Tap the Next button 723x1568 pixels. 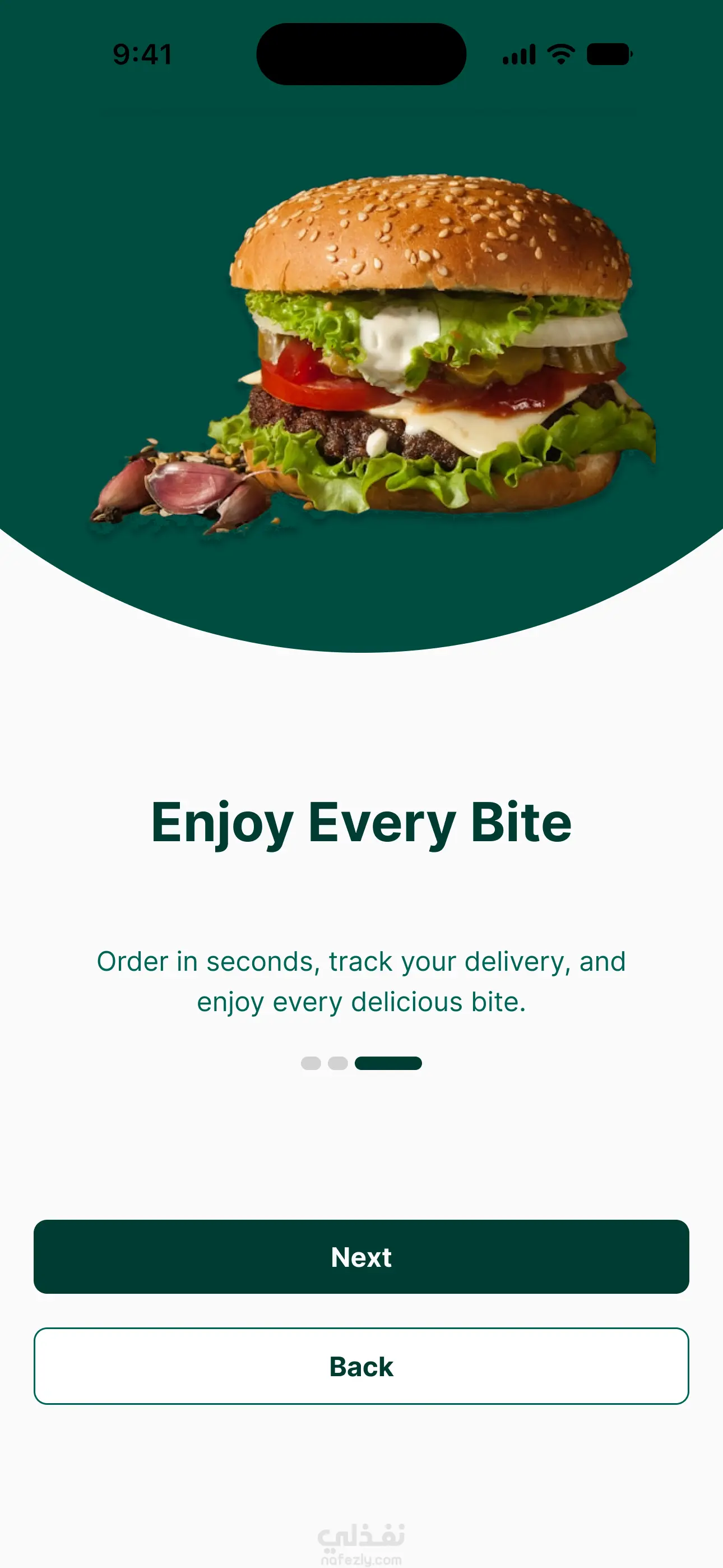(361, 1257)
